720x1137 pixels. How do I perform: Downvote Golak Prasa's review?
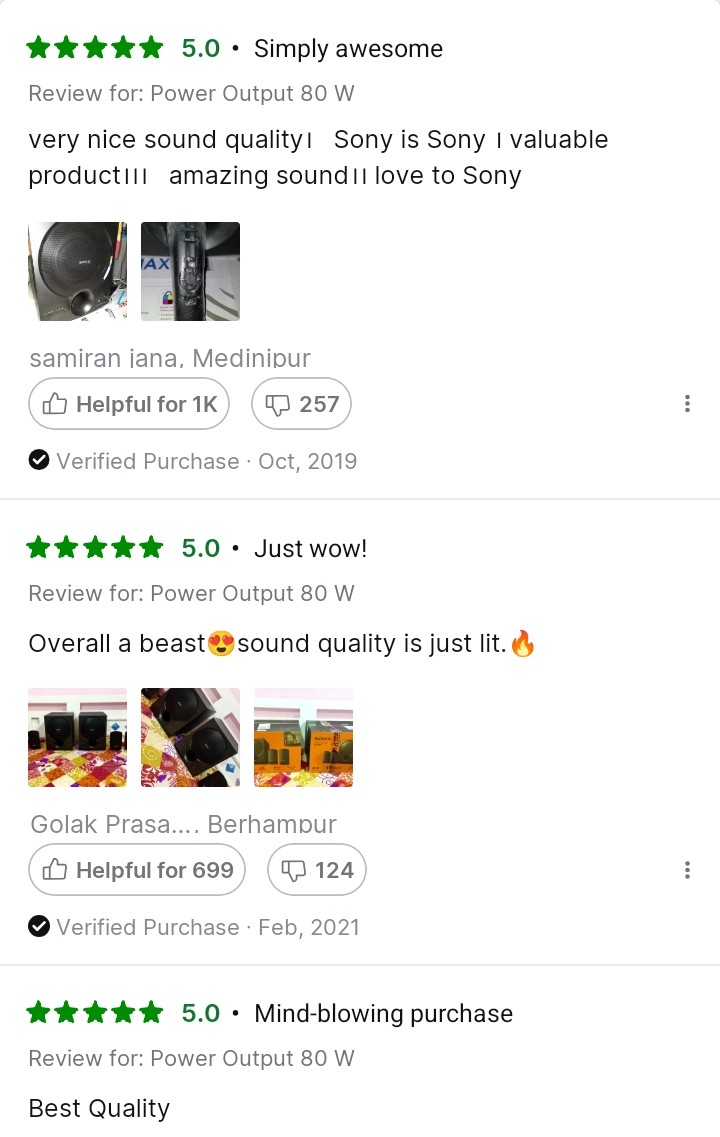317,870
